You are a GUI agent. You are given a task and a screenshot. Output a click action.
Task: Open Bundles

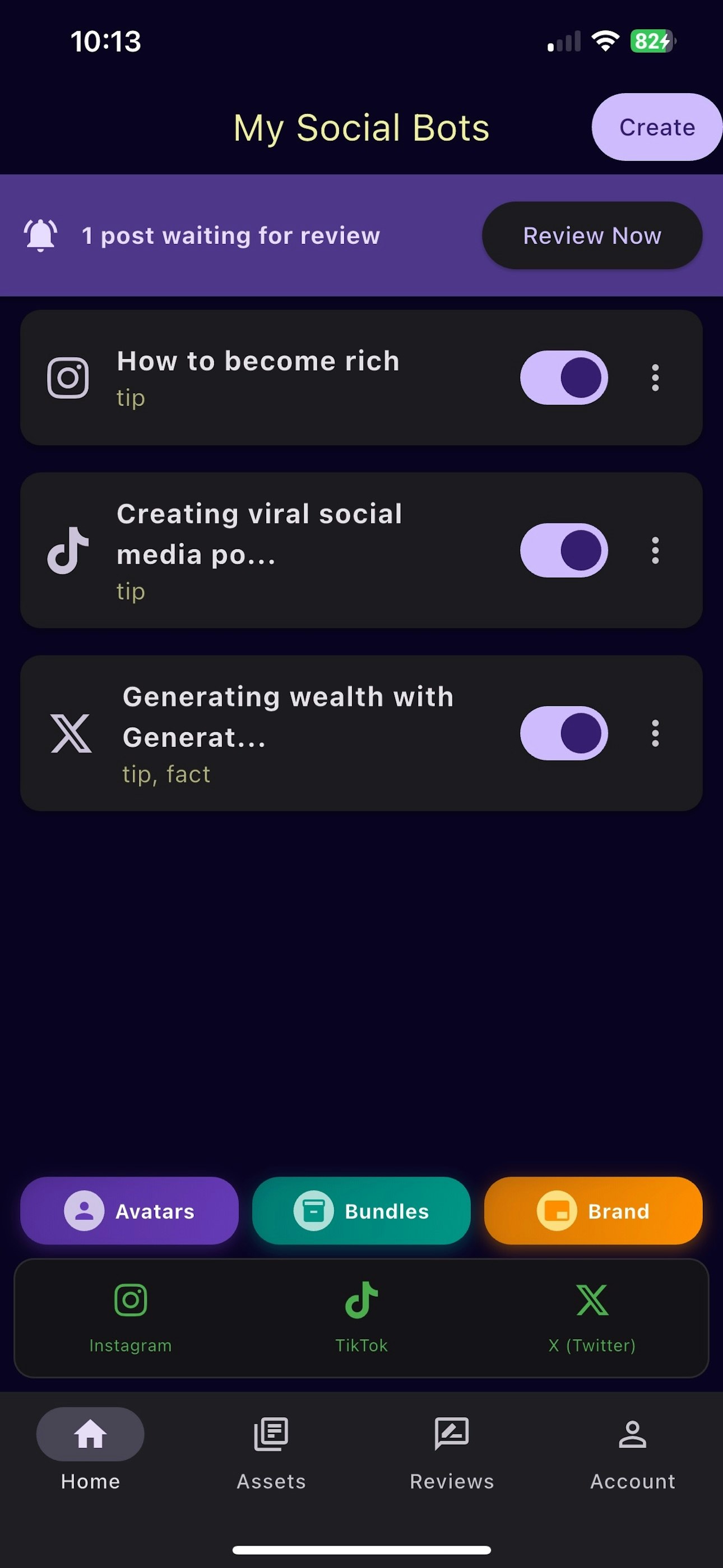click(361, 1211)
